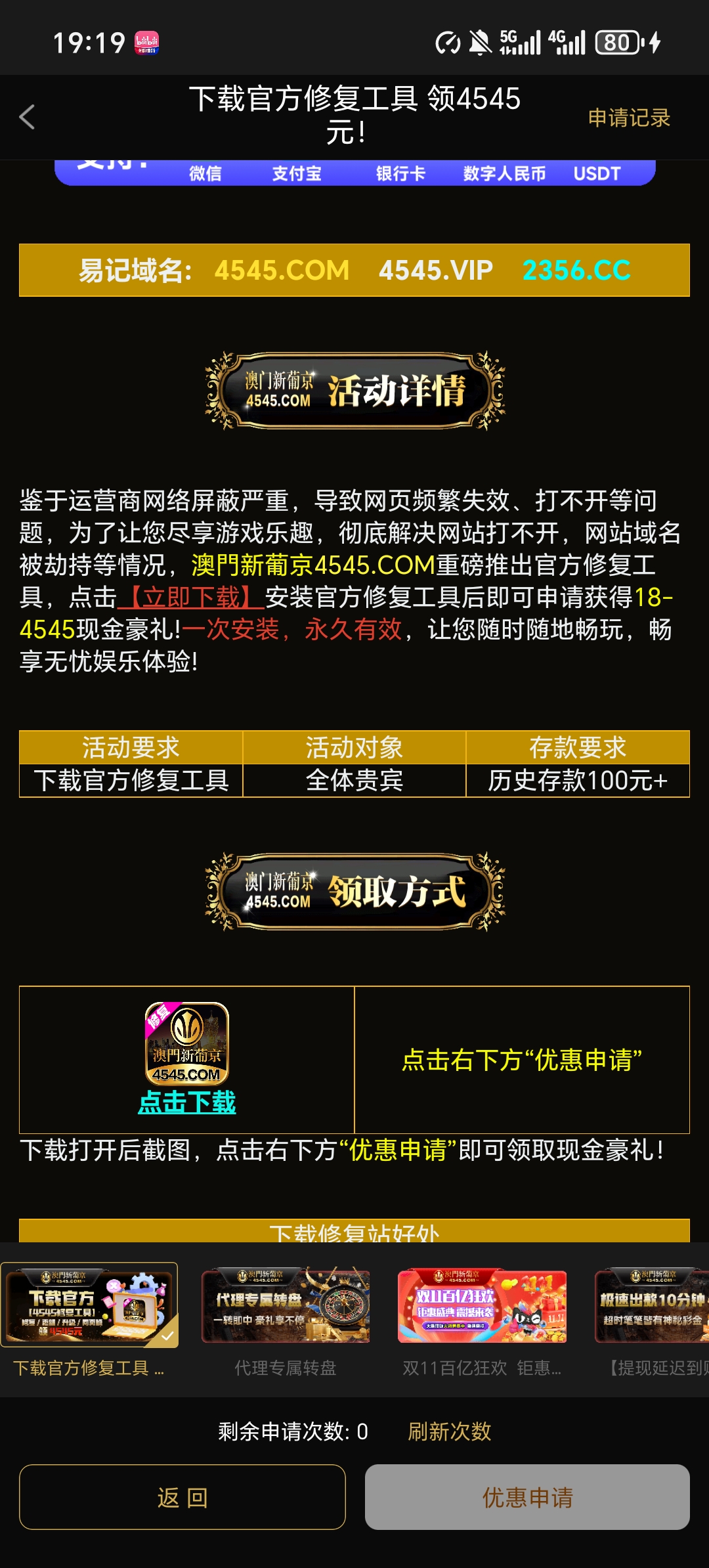Open 申请记录 application records

point(628,118)
